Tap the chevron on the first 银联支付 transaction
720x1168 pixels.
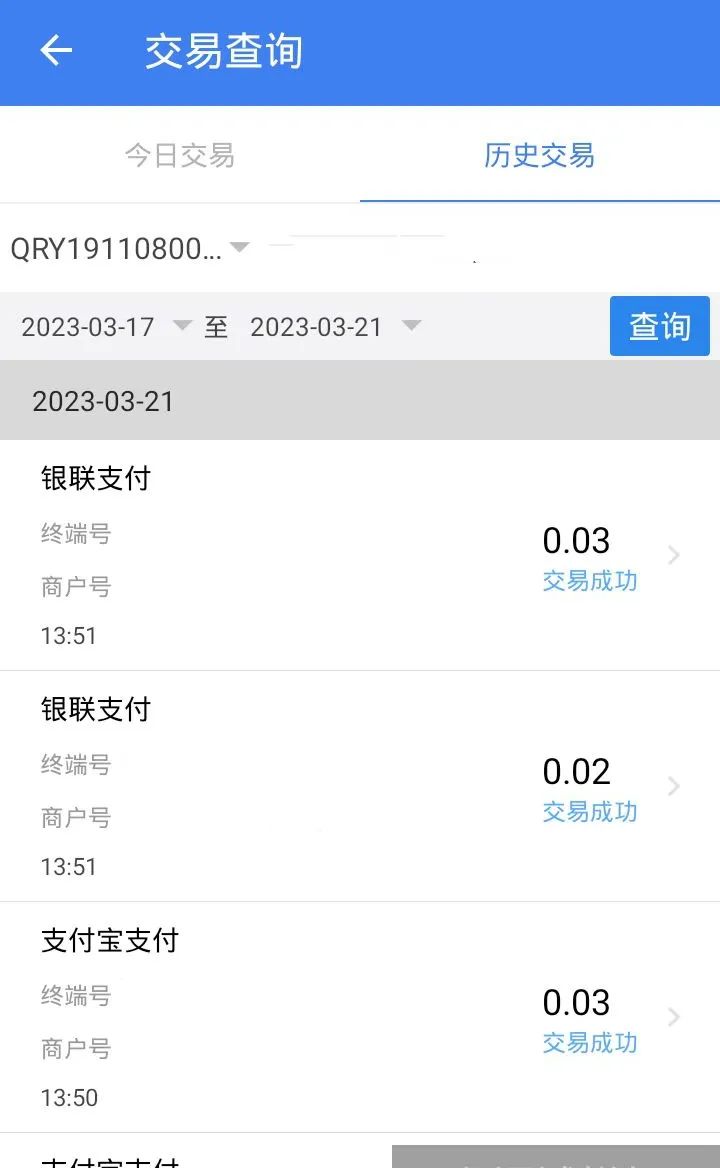tap(672, 556)
